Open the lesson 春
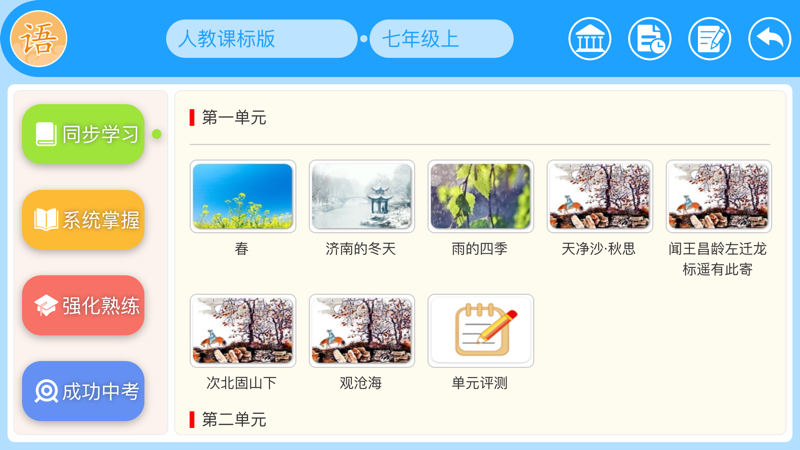Screen dimensions: 800x450 pyautogui.click(x=243, y=197)
